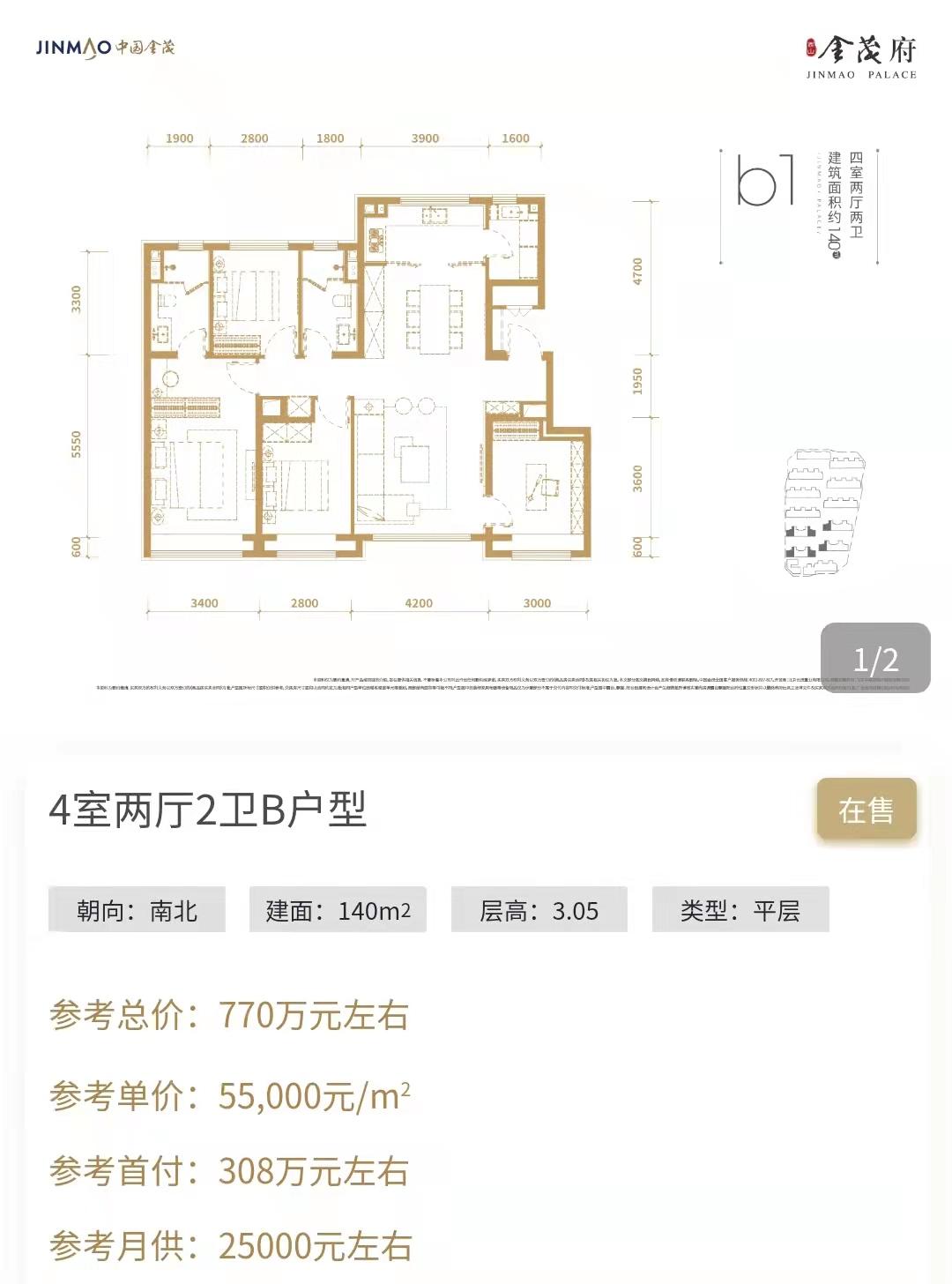Select the site plan mini-map thumbnail
Viewport: 952px width, 1284px height.
[824, 507]
